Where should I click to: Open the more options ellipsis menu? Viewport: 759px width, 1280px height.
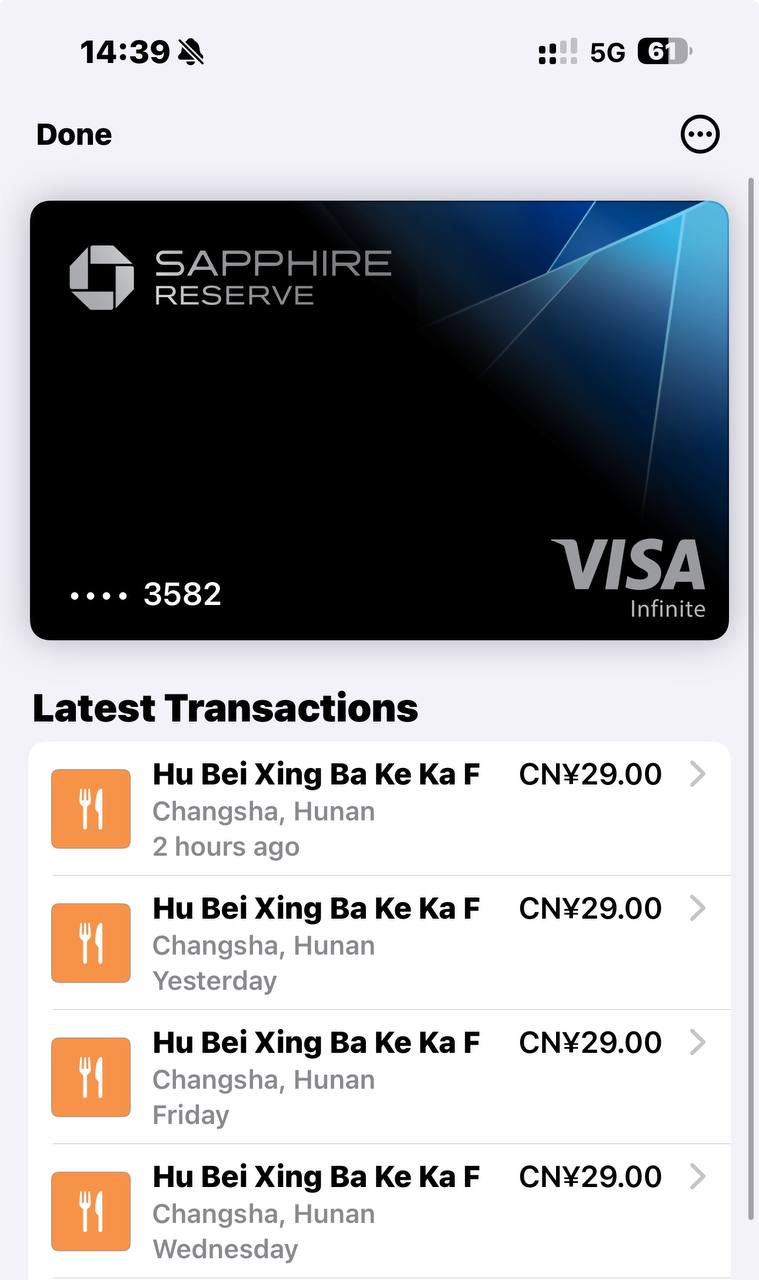[x=700, y=134]
